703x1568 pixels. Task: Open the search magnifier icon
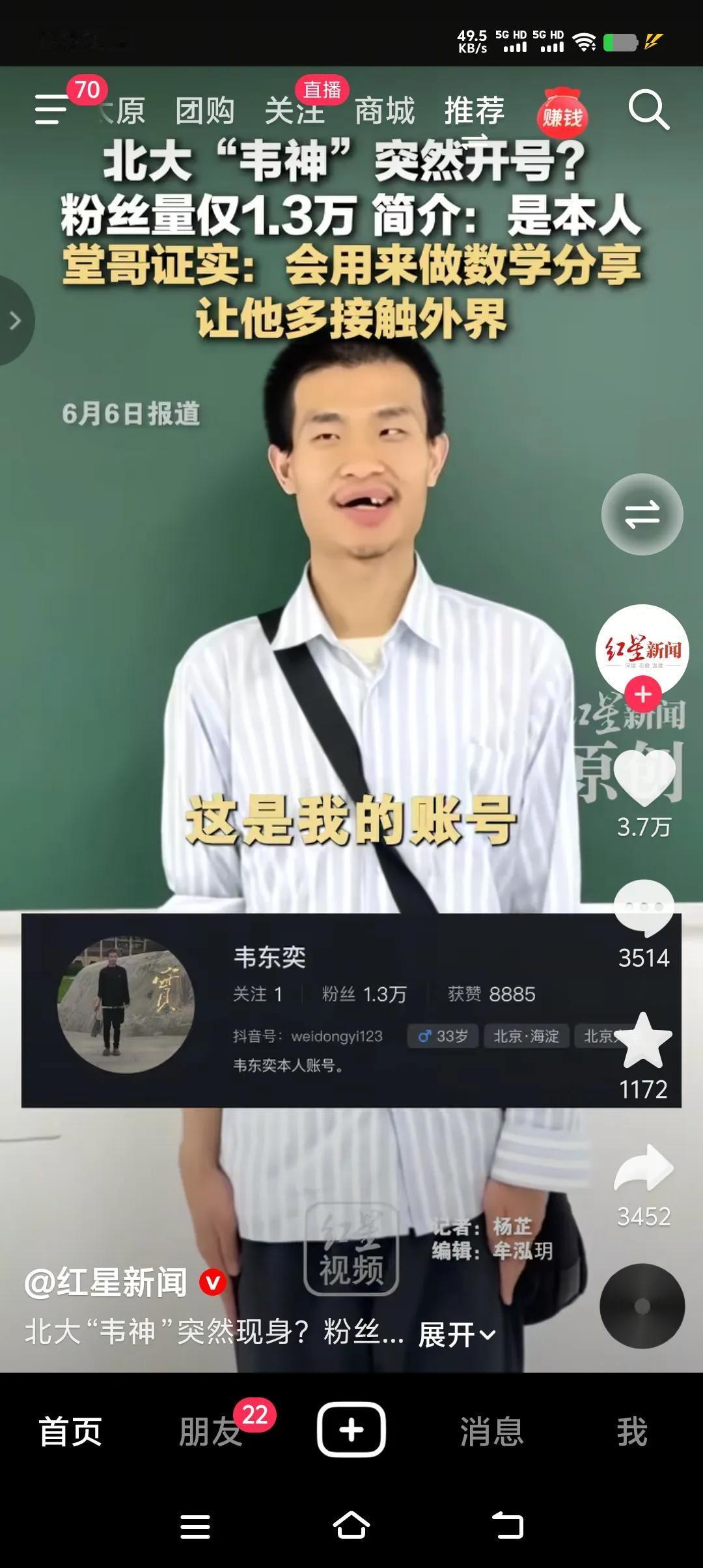[648, 110]
